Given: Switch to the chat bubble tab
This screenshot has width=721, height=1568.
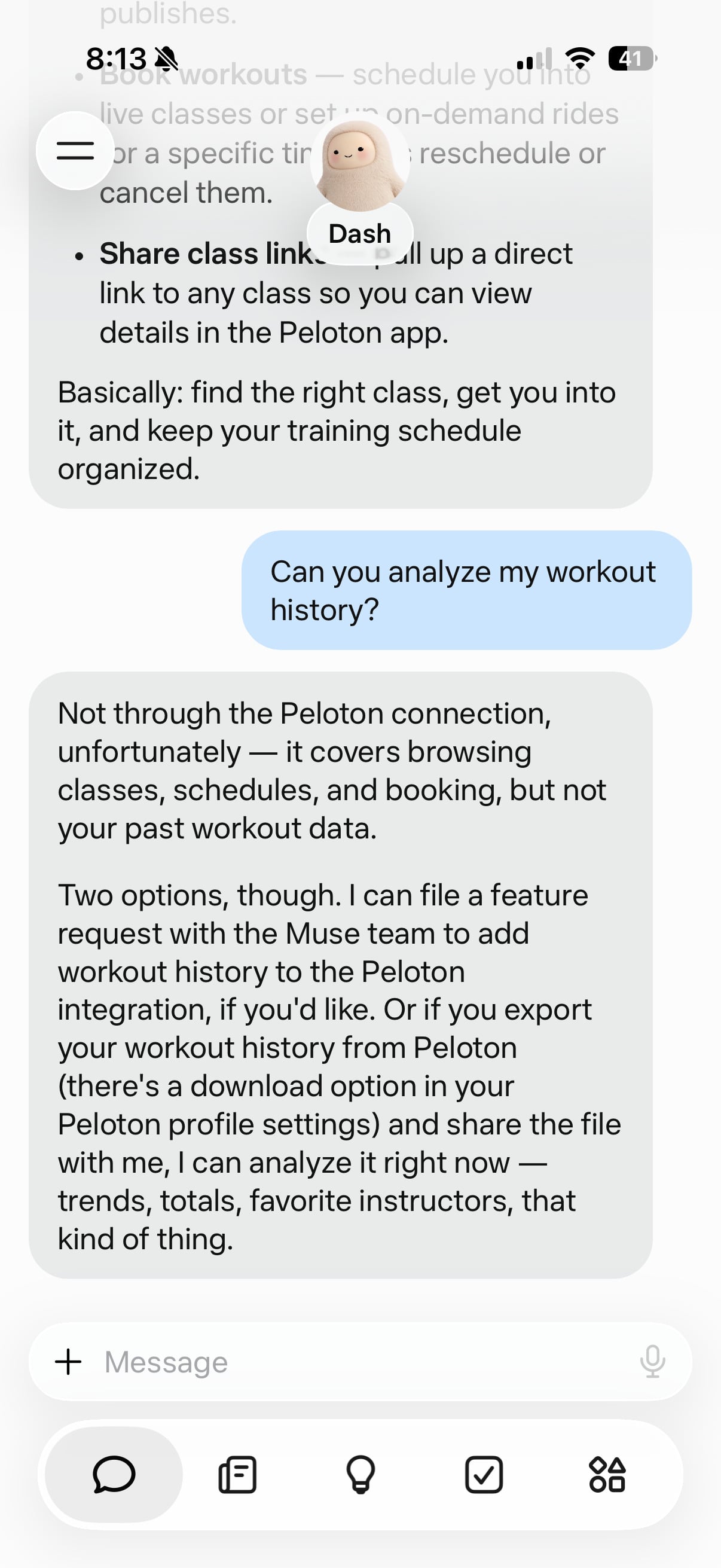Looking at the screenshot, I should click(114, 1474).
